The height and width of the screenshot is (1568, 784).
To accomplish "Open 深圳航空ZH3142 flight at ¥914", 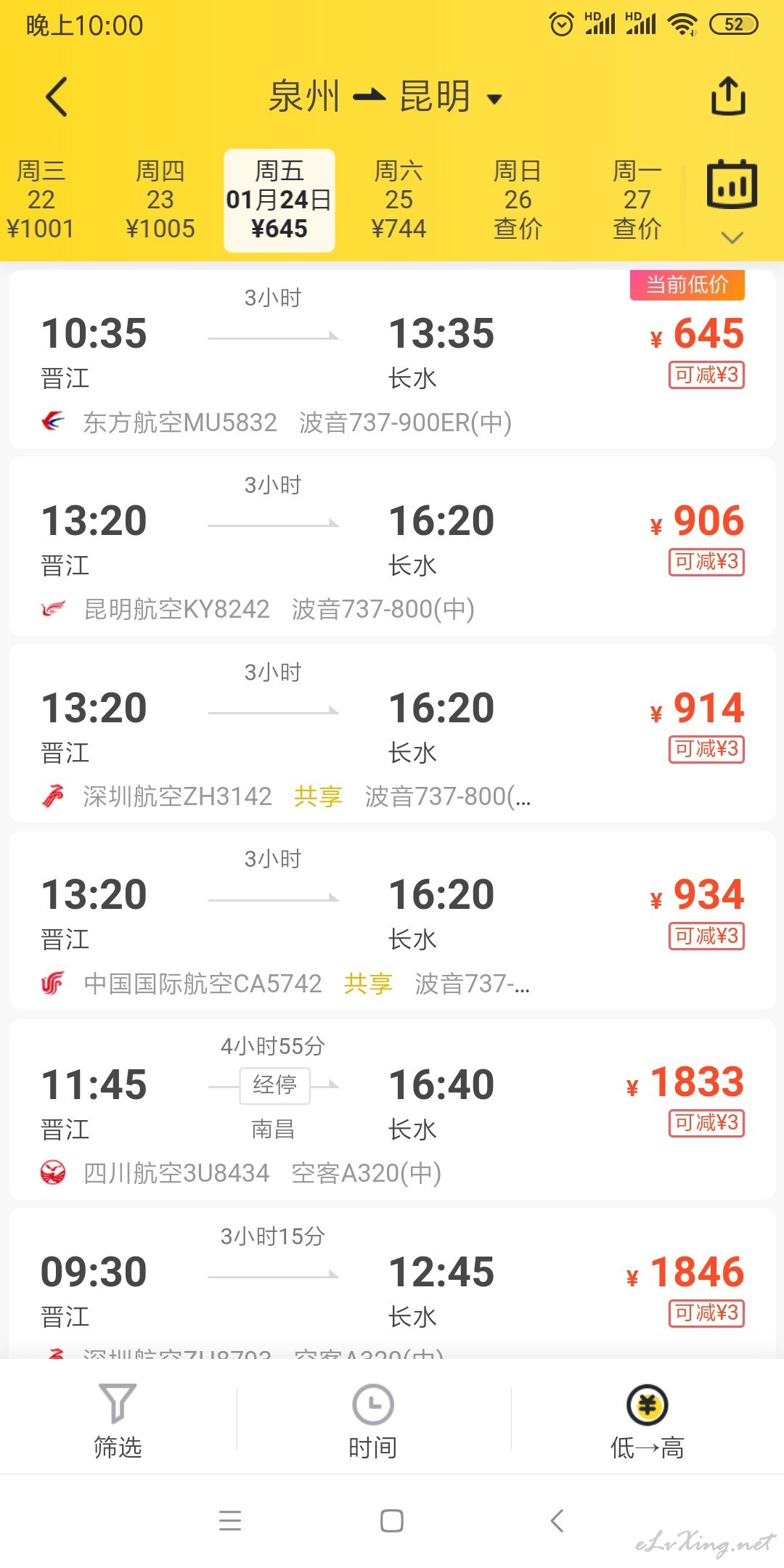I will (392, 733).
